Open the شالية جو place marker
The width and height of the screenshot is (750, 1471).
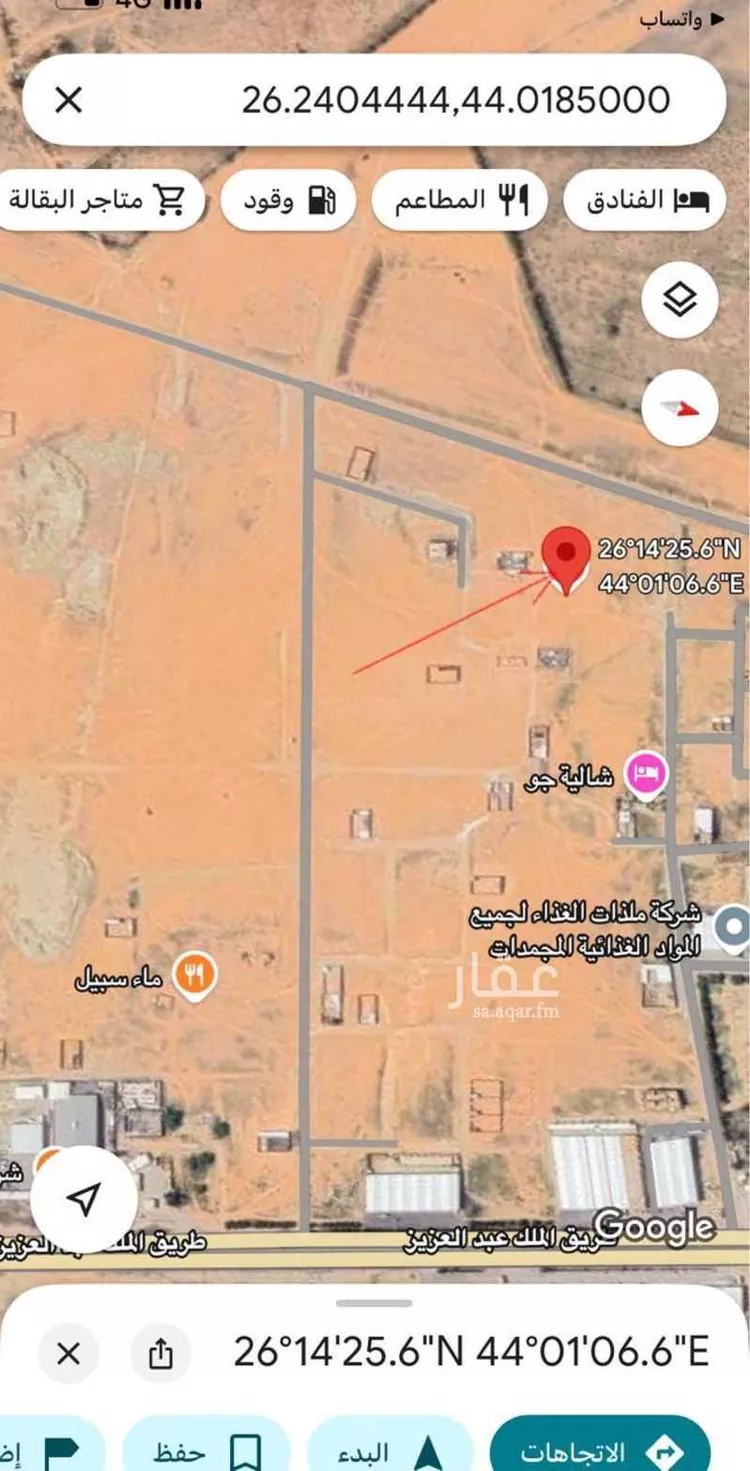[x=643, y=773]
